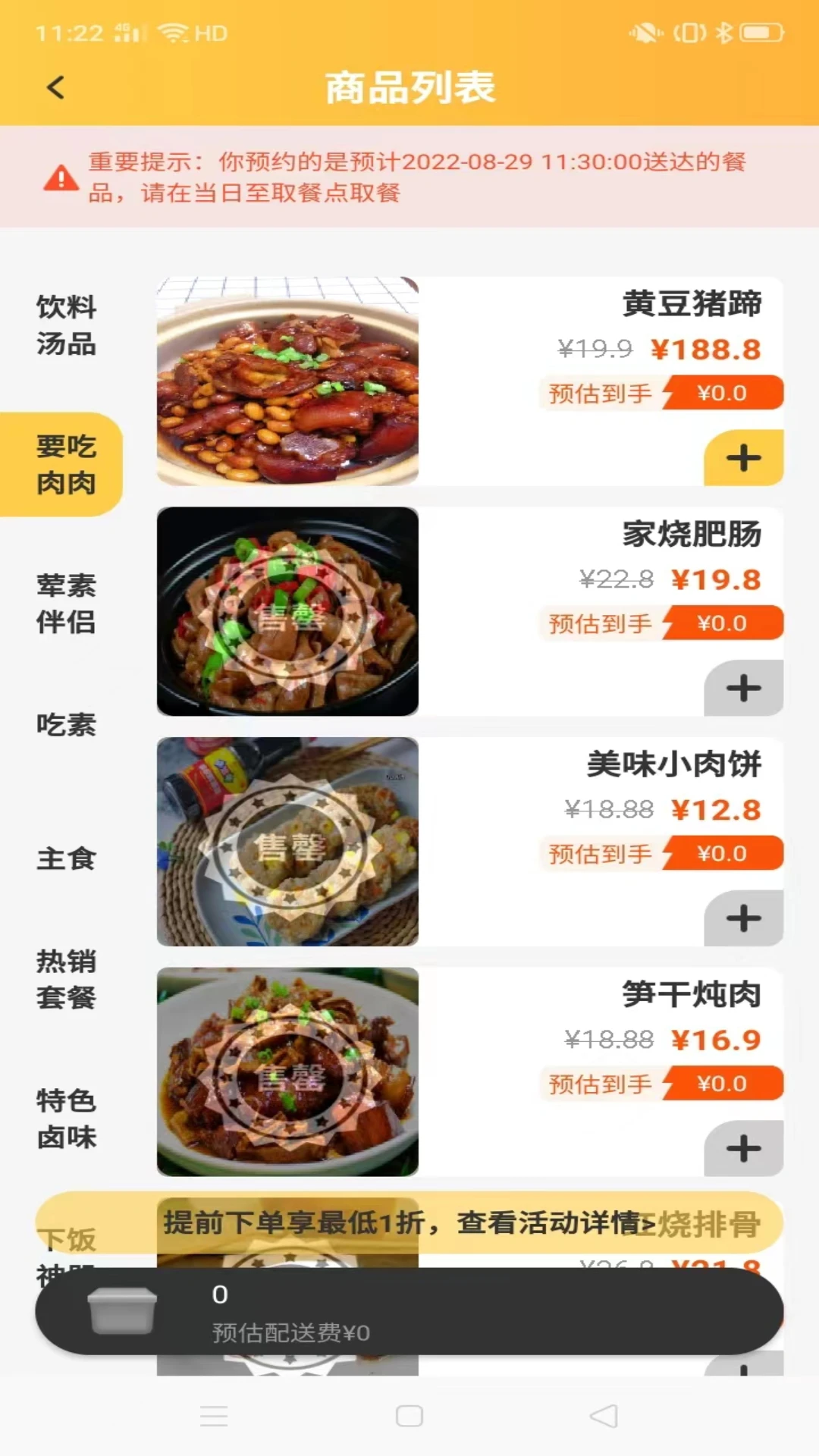The width and height of the screenshot is (819, 1456).
Task: Tap the plus icon beside 笋干炖肉
Action: click(742, 1147)
